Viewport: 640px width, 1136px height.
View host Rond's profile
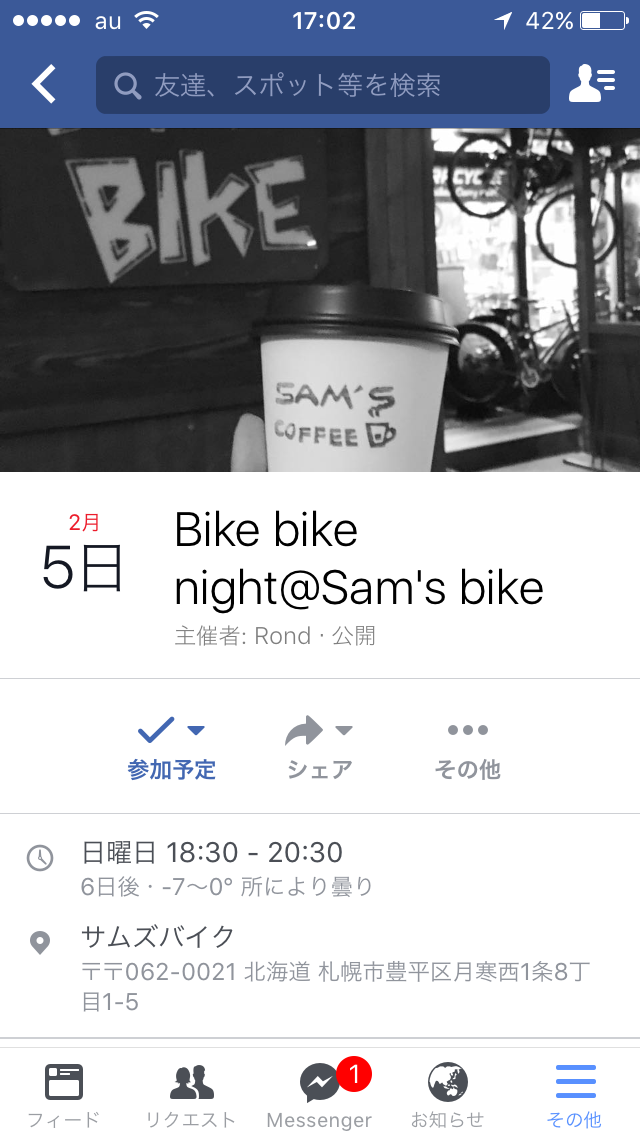[283, 636]
